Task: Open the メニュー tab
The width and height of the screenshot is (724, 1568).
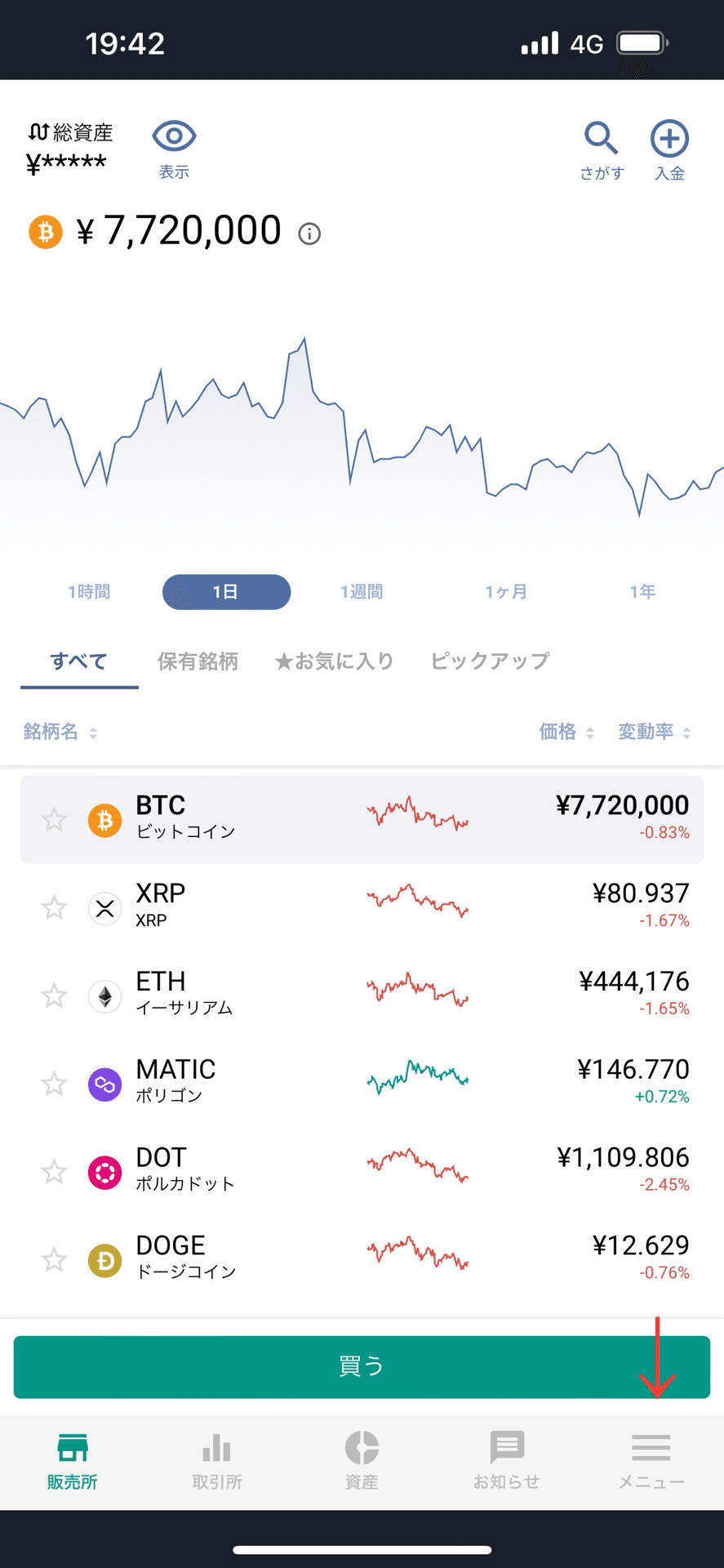Action: coord(651,1462)
